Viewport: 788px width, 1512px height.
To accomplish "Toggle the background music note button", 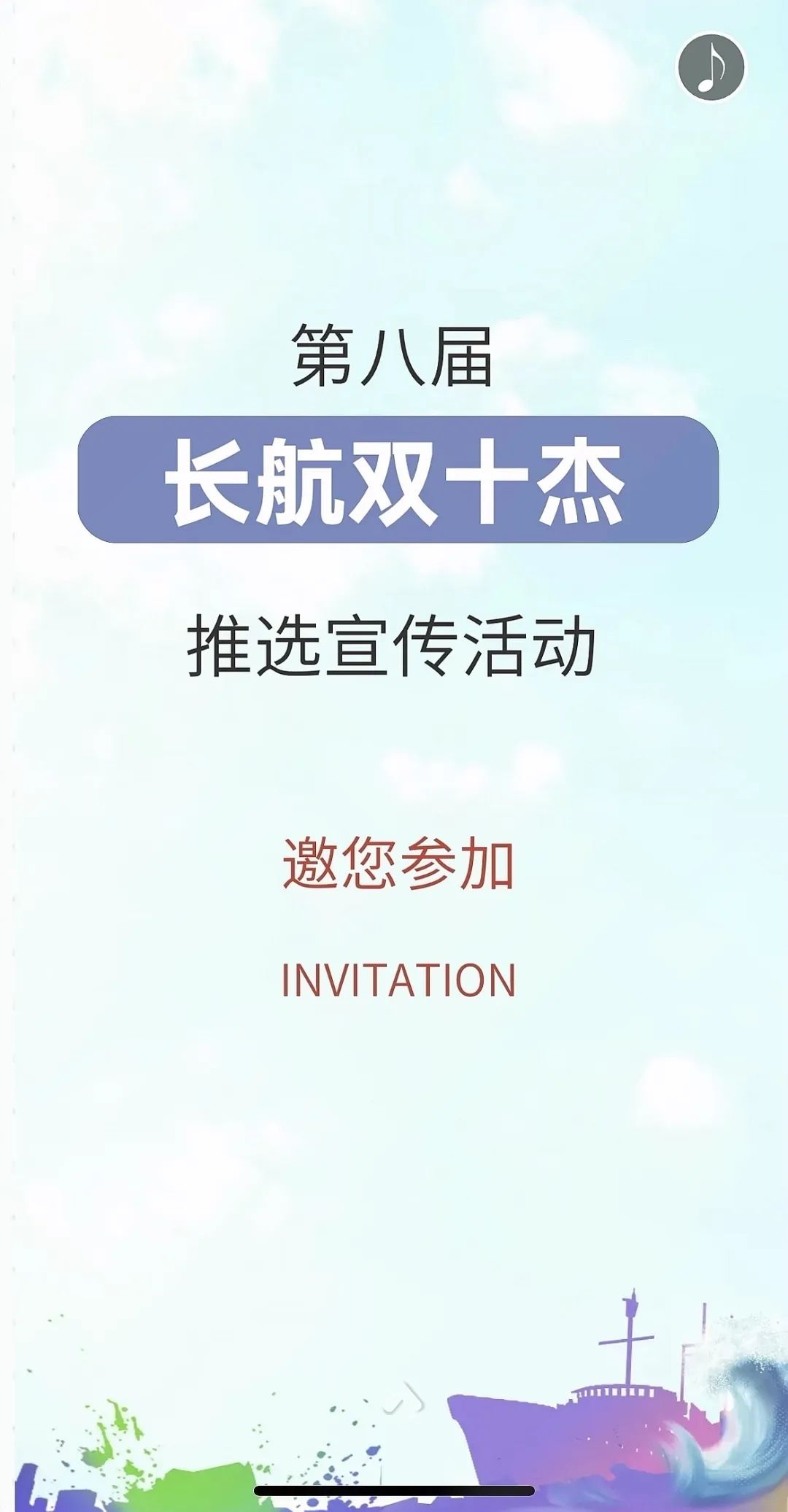I will (711, 67).
